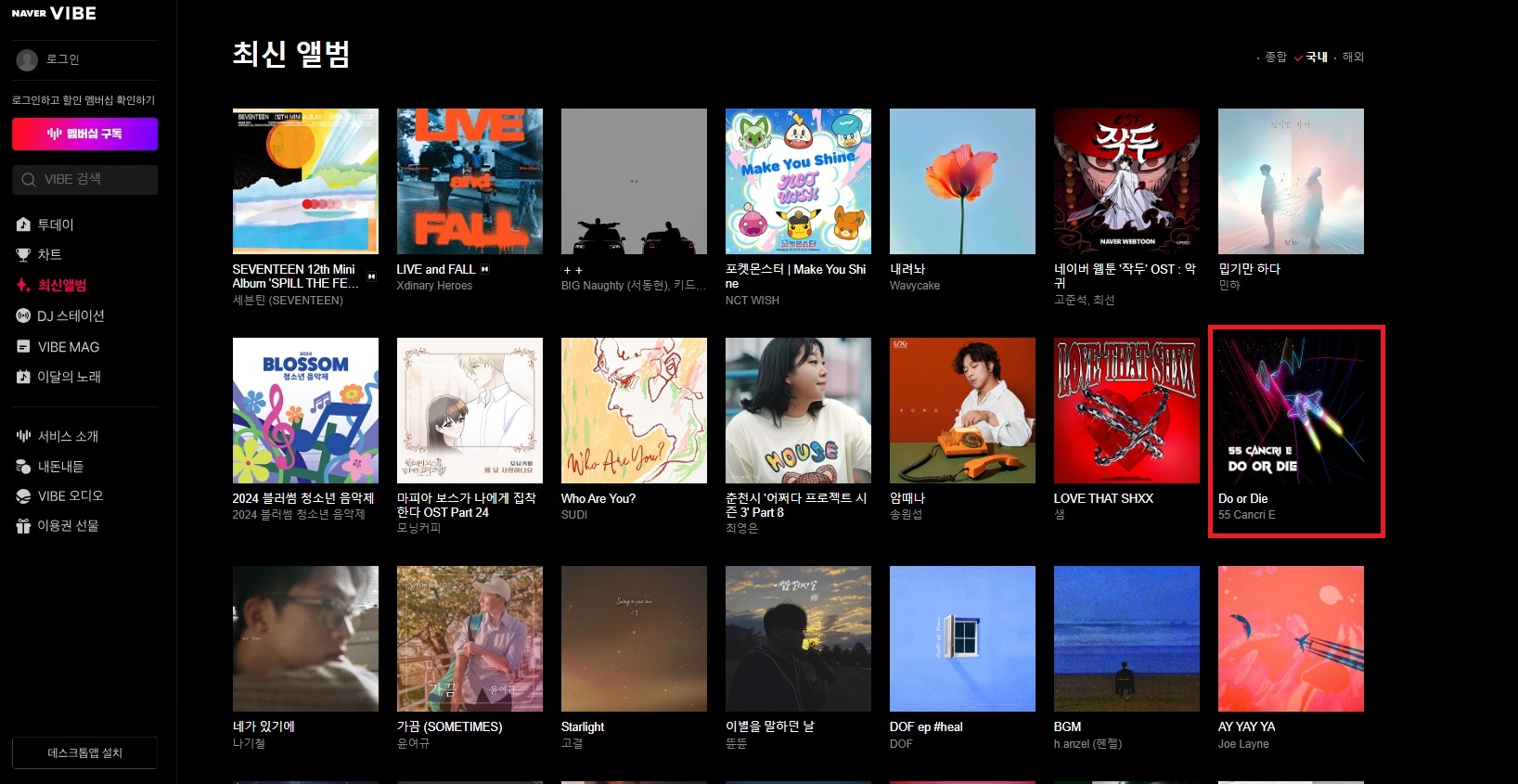The image size is (1518, 784).
Task: Open 이용권 선물 gift page
Action: [67, 526]
